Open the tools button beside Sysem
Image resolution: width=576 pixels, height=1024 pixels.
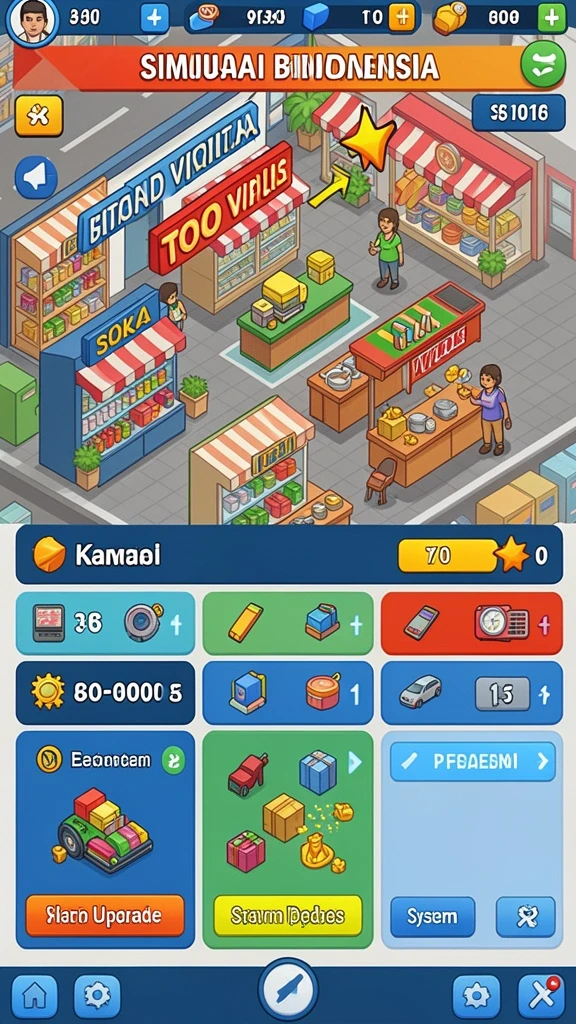526,916
